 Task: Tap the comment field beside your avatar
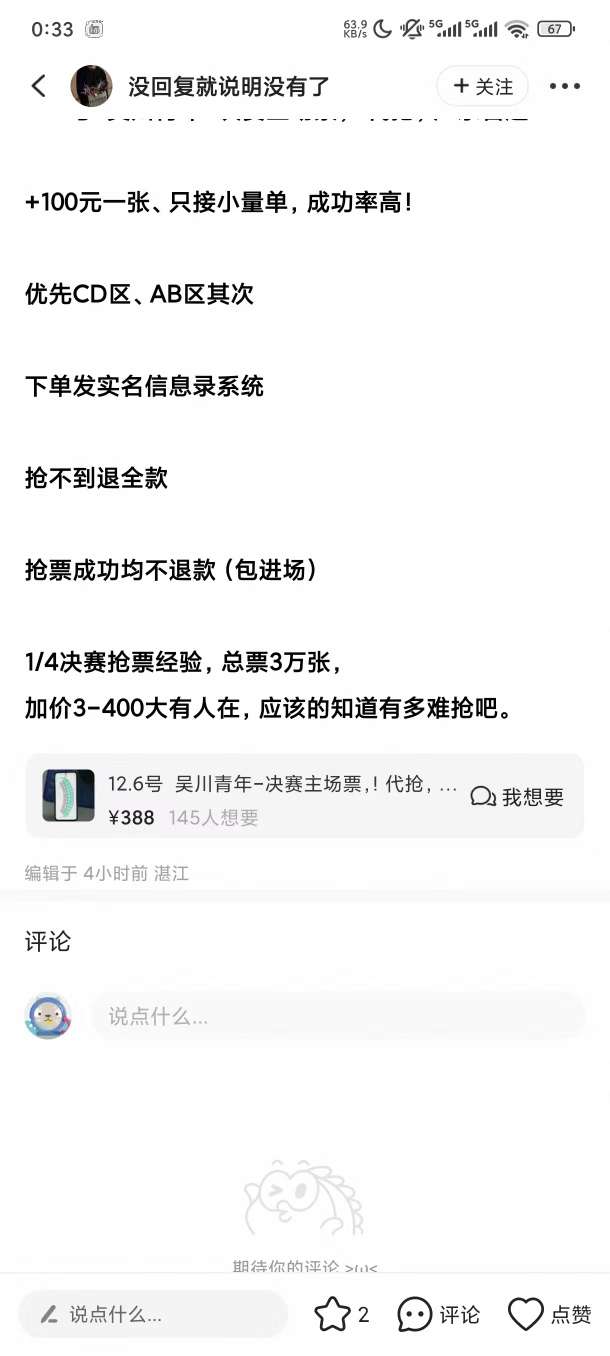pyautogui.click(x=337, y=1016)
